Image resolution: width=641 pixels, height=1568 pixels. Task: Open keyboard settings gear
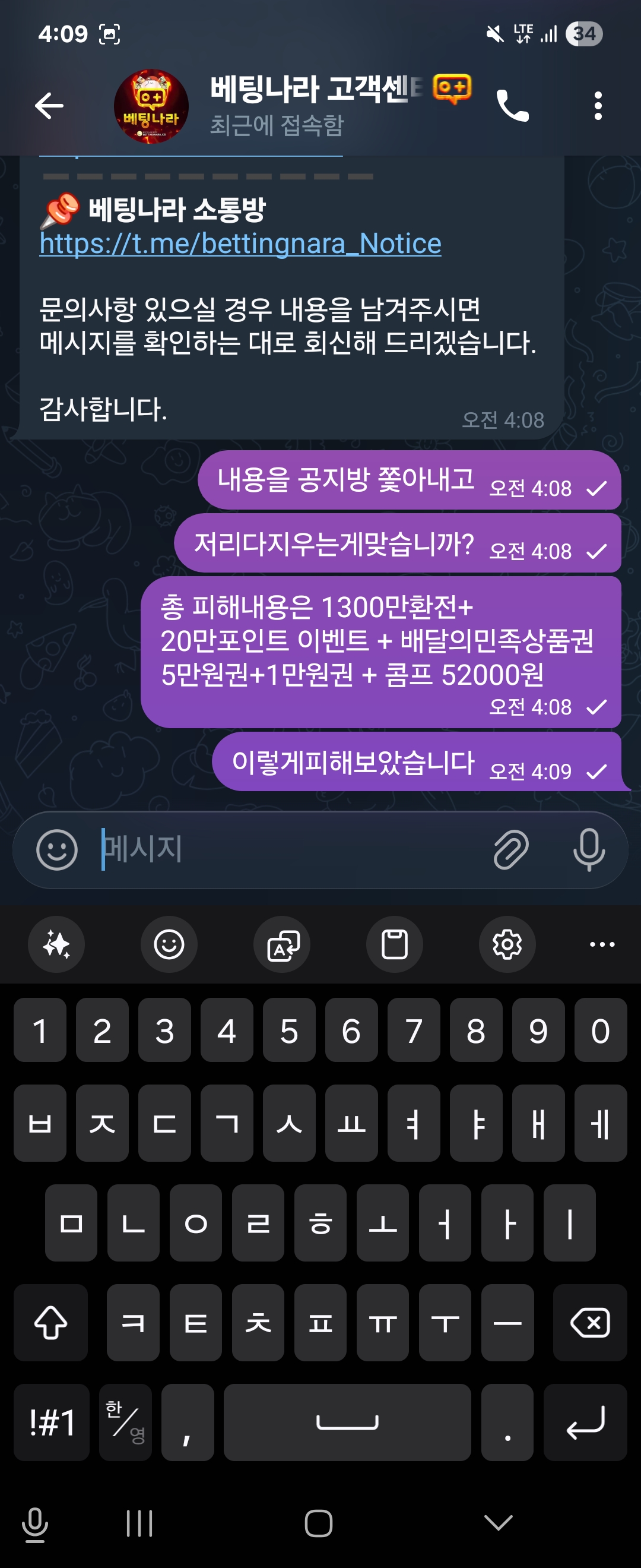(507, 944)
